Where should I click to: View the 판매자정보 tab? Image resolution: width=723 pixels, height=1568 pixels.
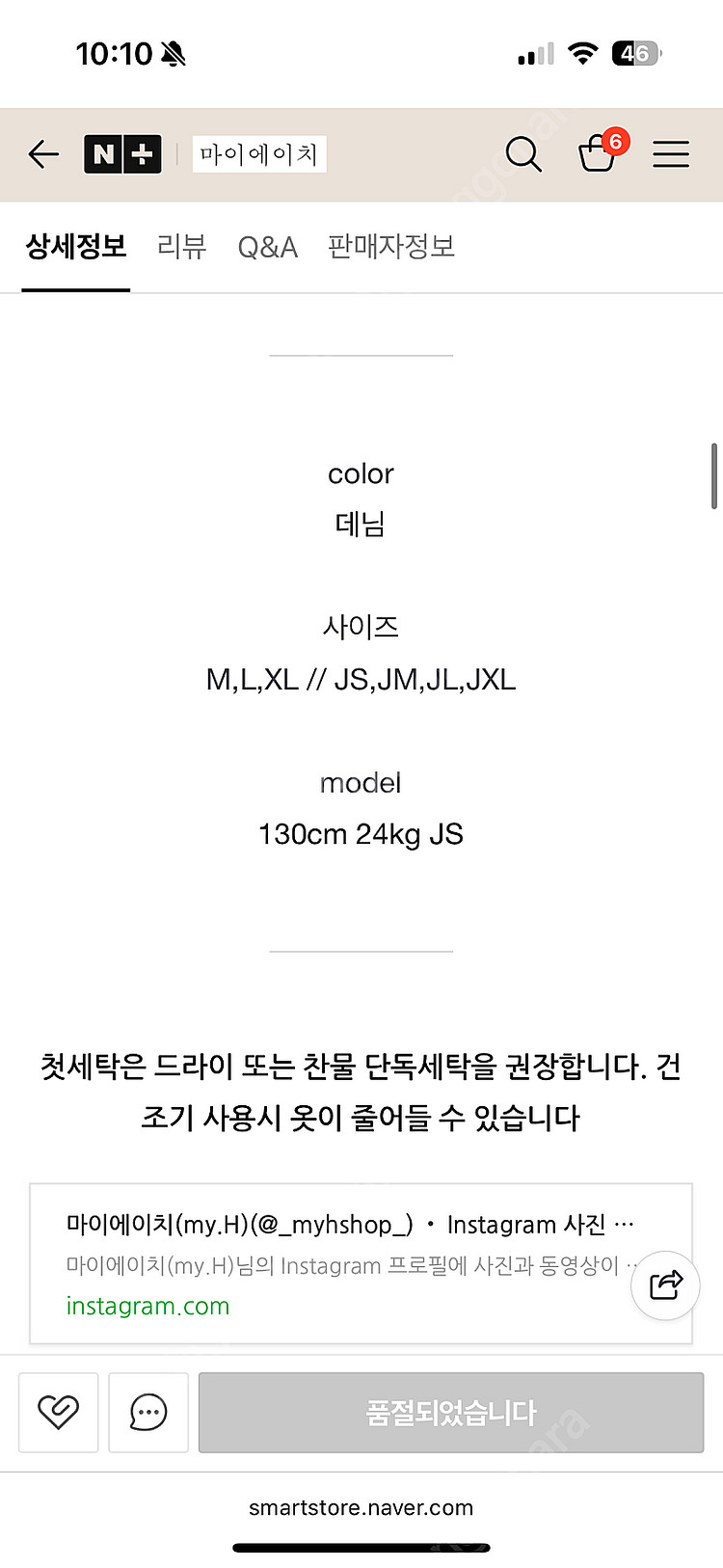390,247
